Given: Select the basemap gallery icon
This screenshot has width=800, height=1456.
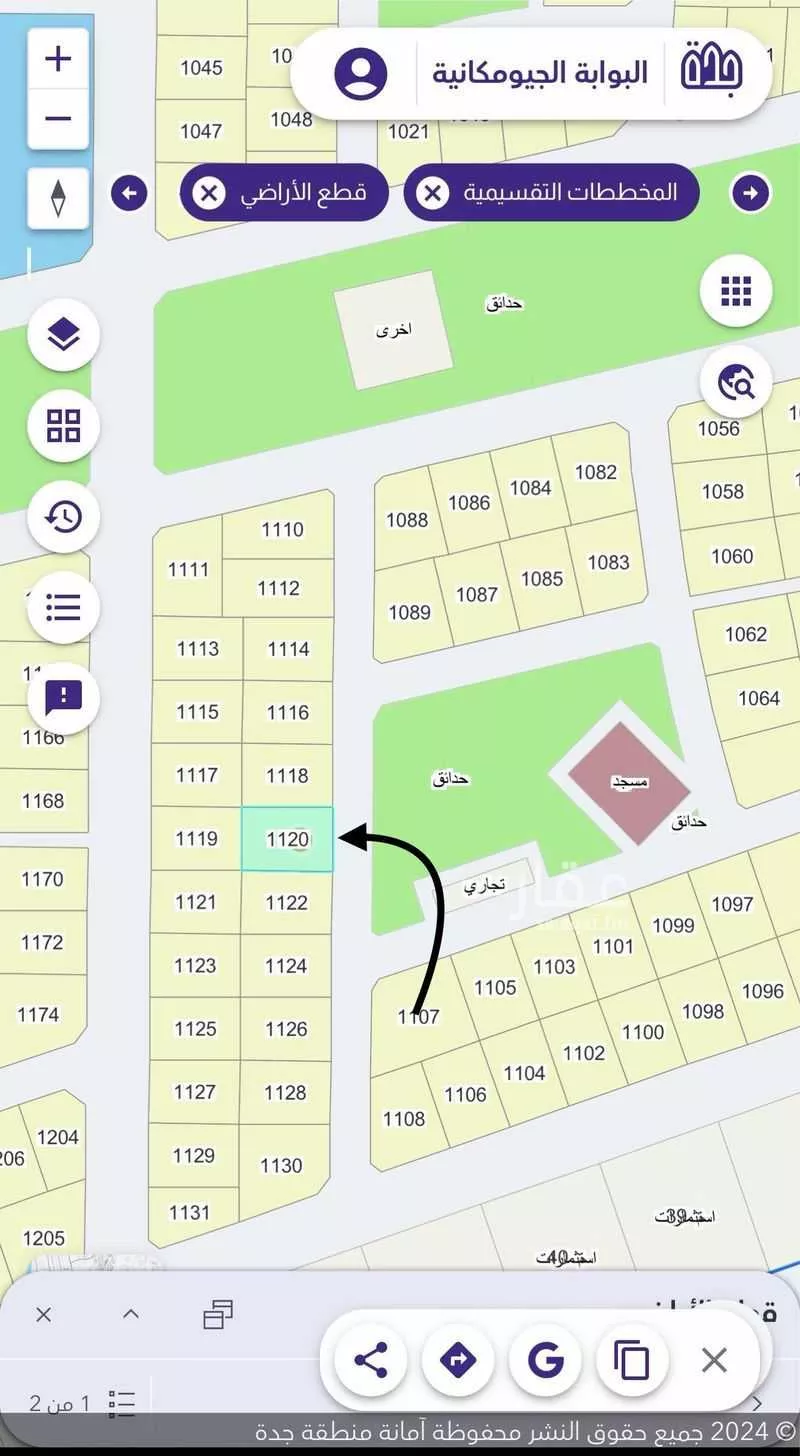Looking at the screenshot, I should pos(62,426).
